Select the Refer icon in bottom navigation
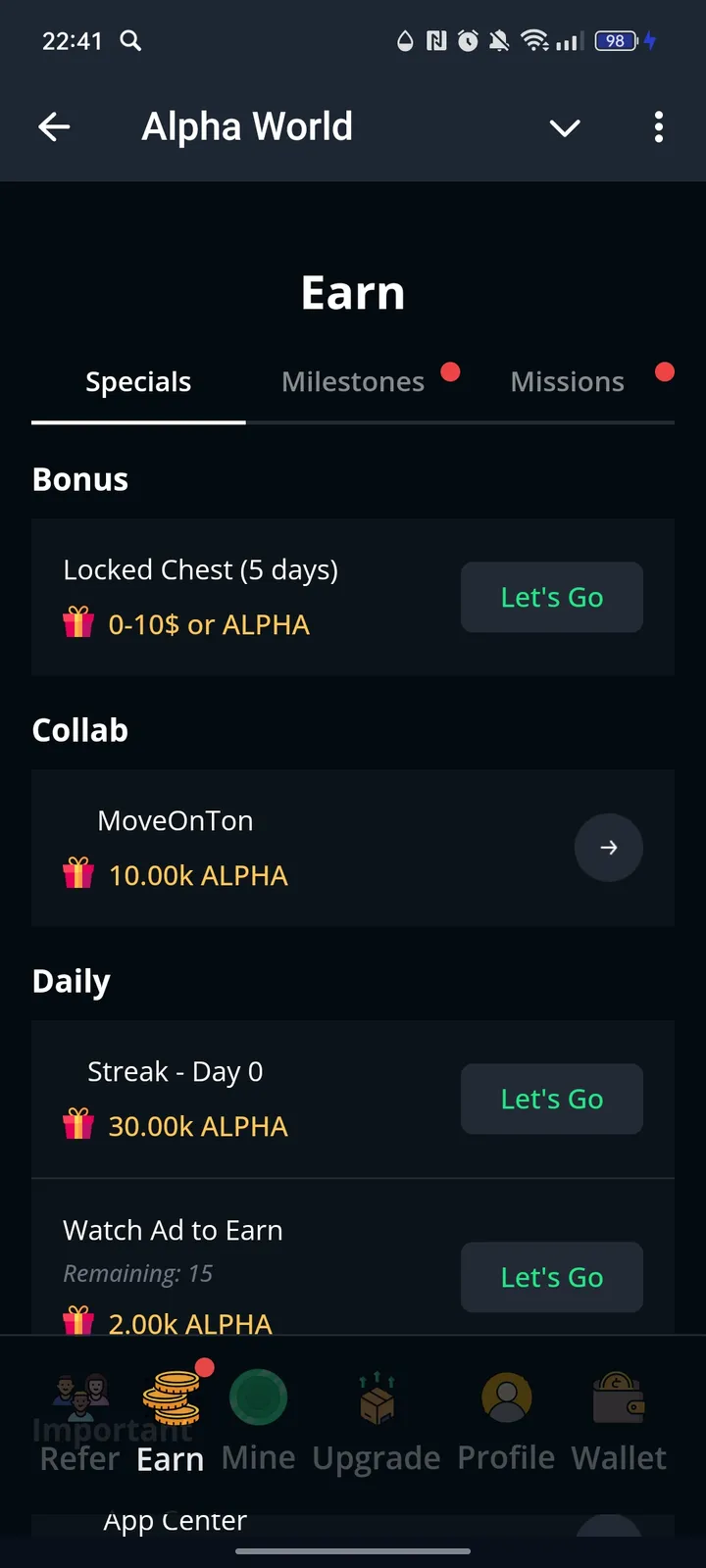Screen dimensions: 706x1568 coord(78,1397)
